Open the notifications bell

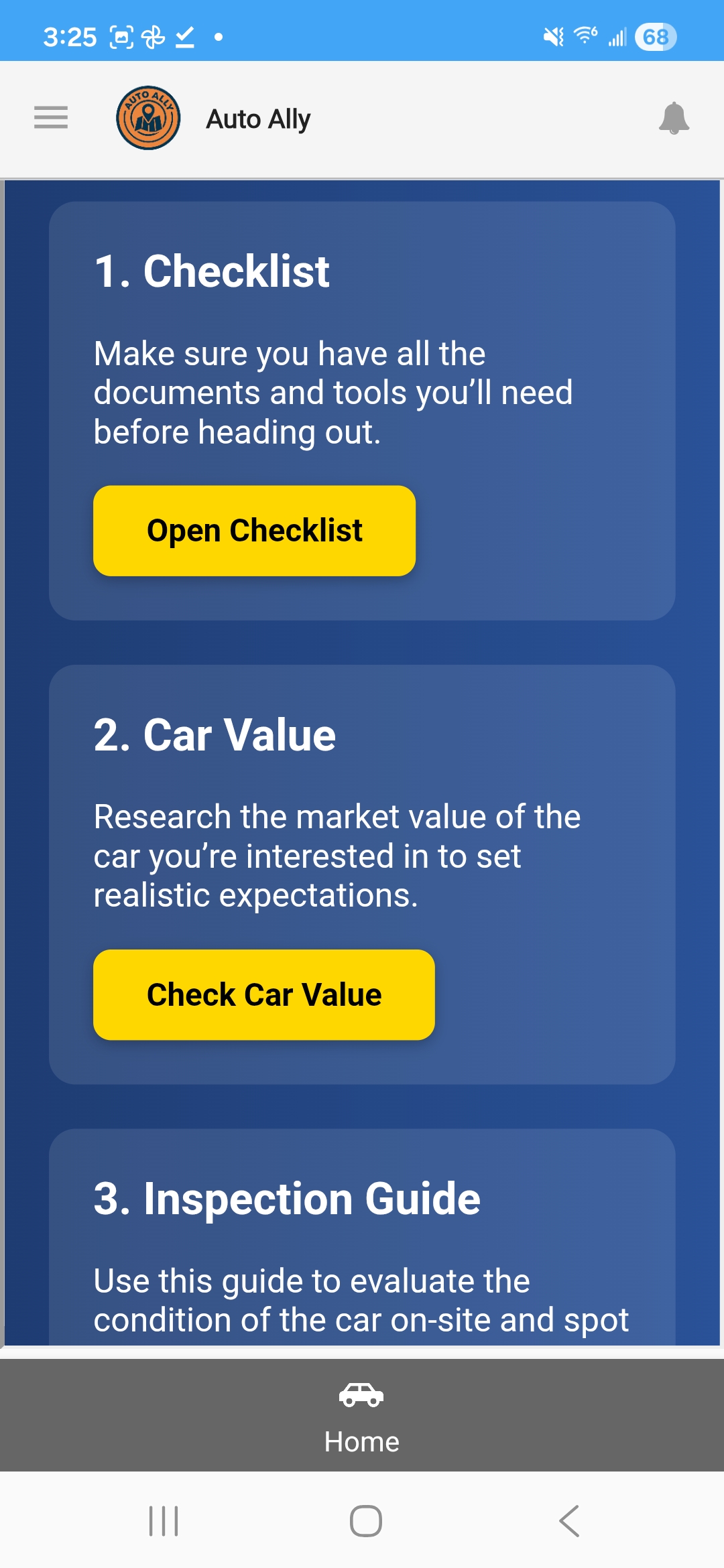click(x=674, y=119)
